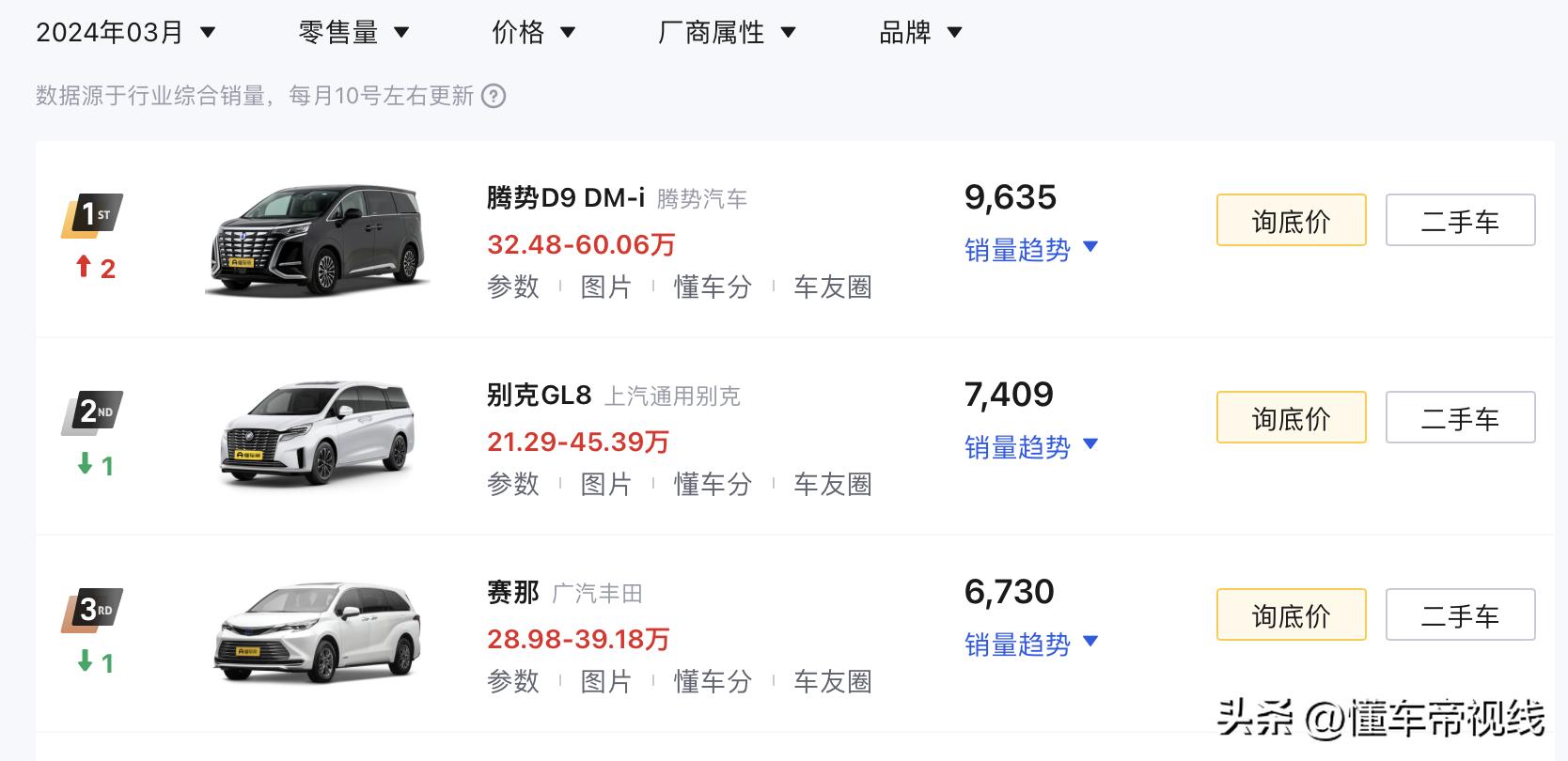View 参数 of 腾势D9 DM-i
The height and width of the screenshot is (761, 1568).
(513, 287)
